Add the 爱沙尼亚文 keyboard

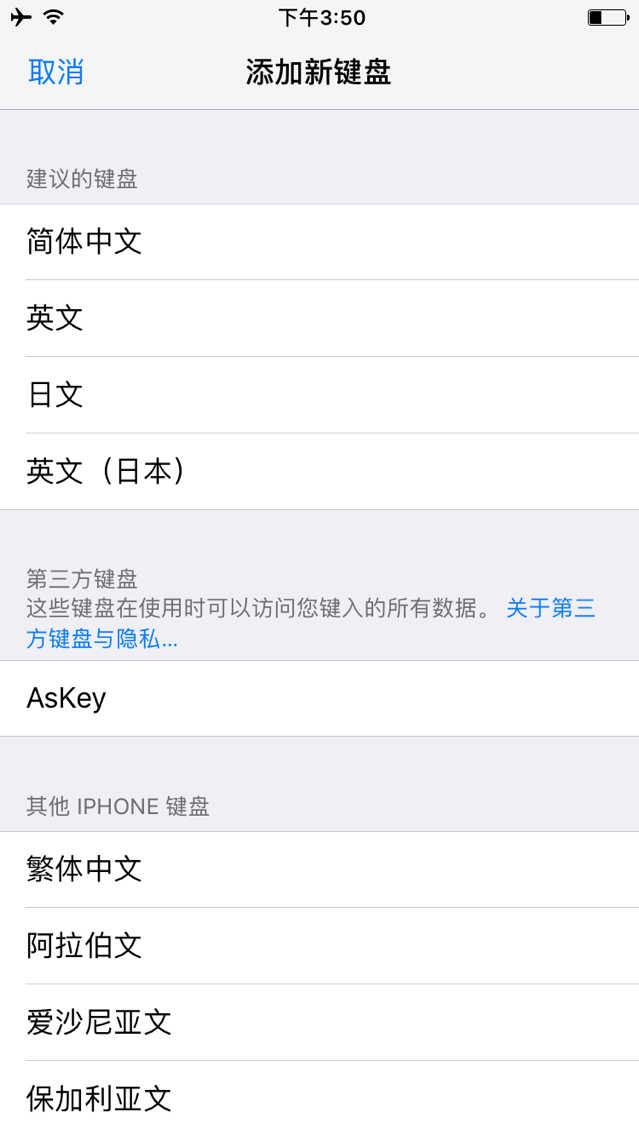click(x=320, y=1022)
